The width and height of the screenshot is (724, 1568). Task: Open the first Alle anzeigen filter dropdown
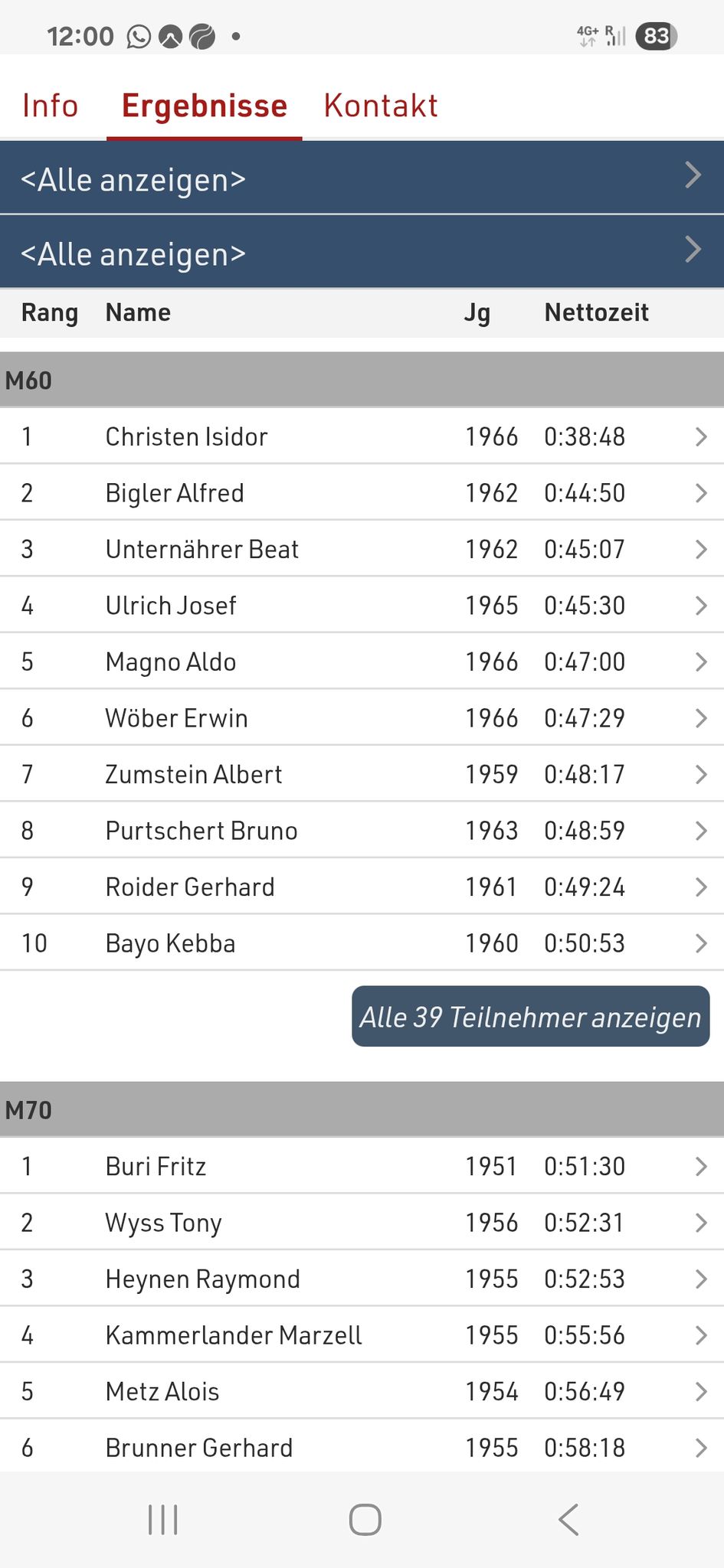(x=362, y=177)
